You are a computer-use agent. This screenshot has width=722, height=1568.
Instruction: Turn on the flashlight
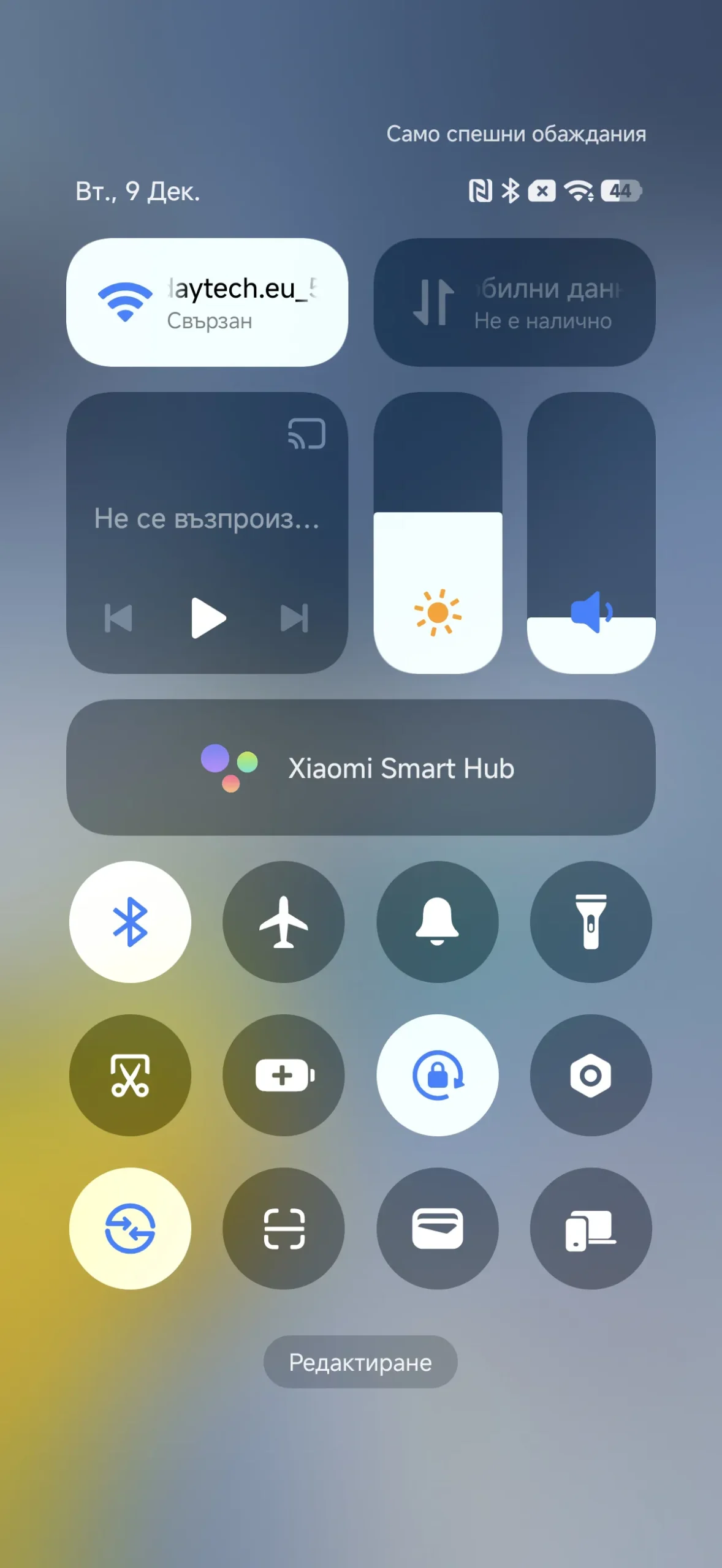[591, 922]
